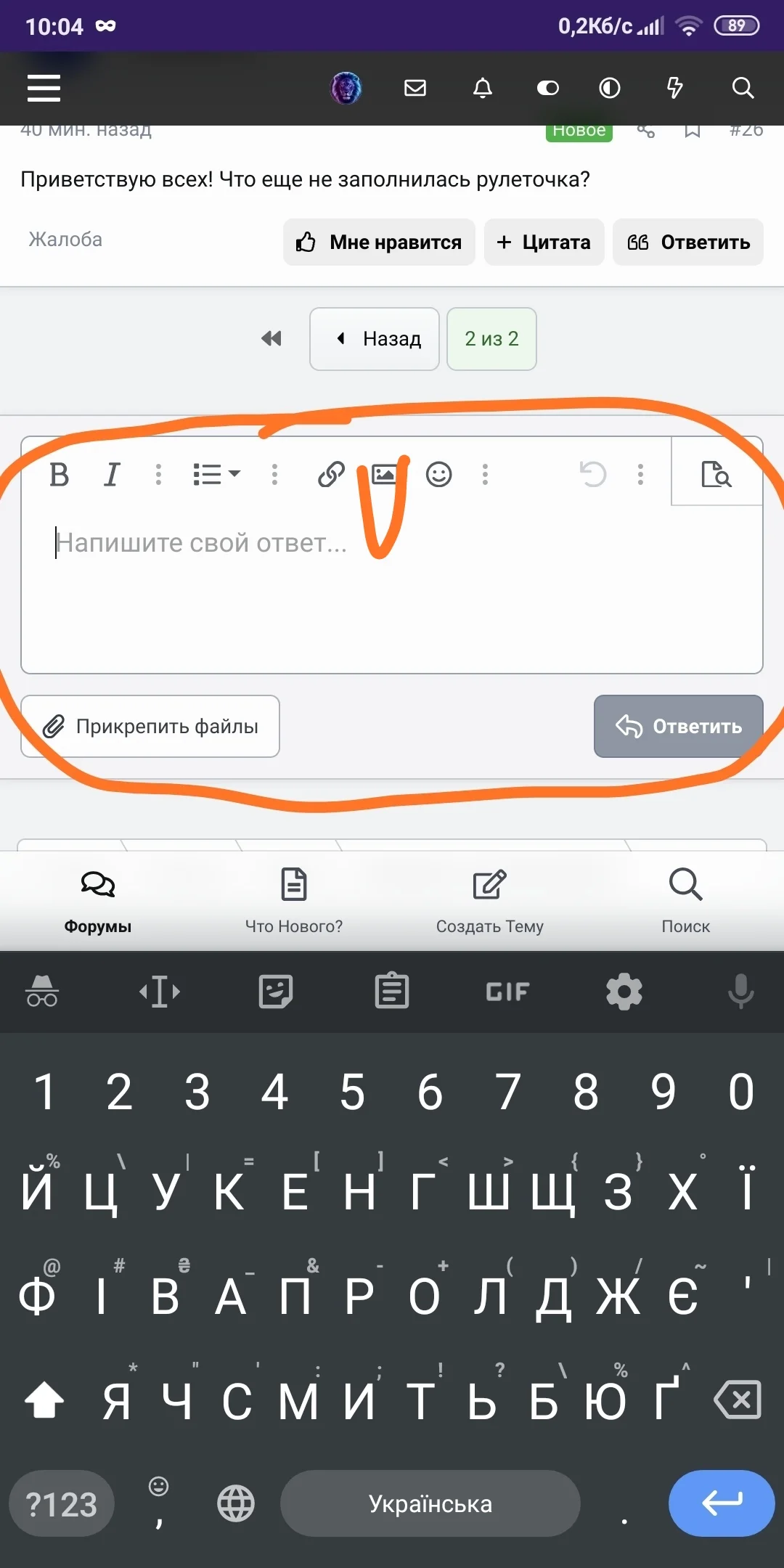Delete a character with keyboard backspace
784x1568 pixels.
click(x=738, y=1400)
